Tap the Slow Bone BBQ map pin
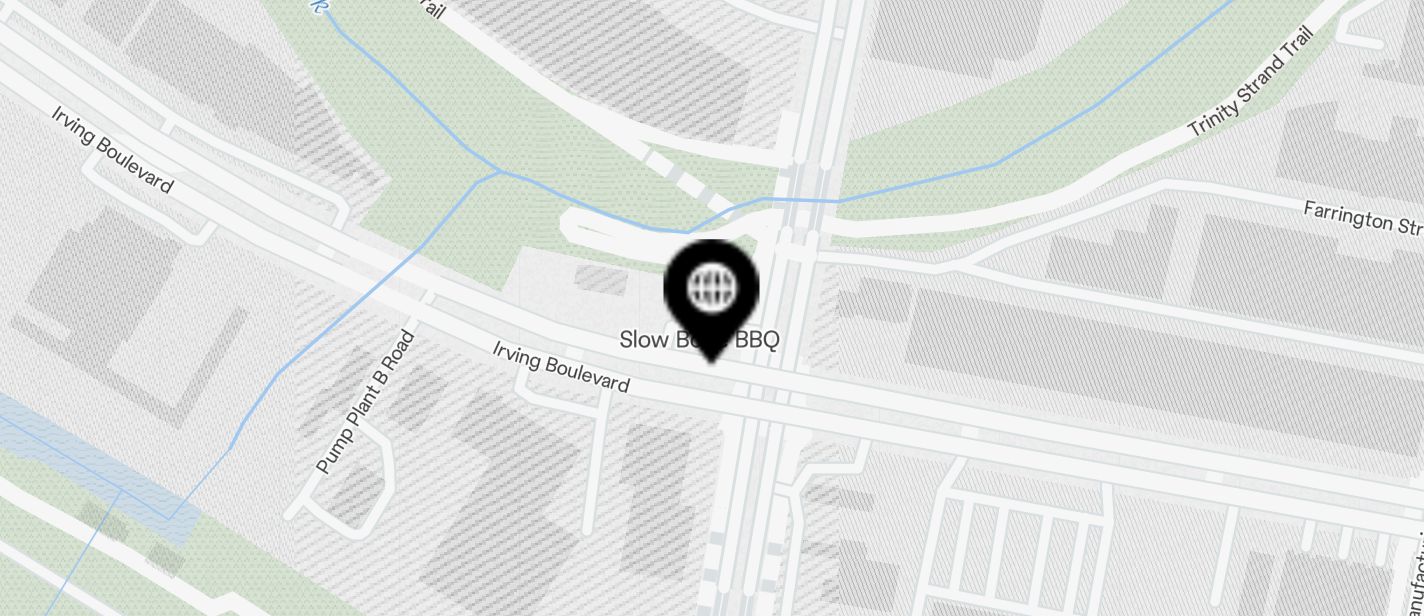Viewport: 1424px width, 616px height. 711,292
